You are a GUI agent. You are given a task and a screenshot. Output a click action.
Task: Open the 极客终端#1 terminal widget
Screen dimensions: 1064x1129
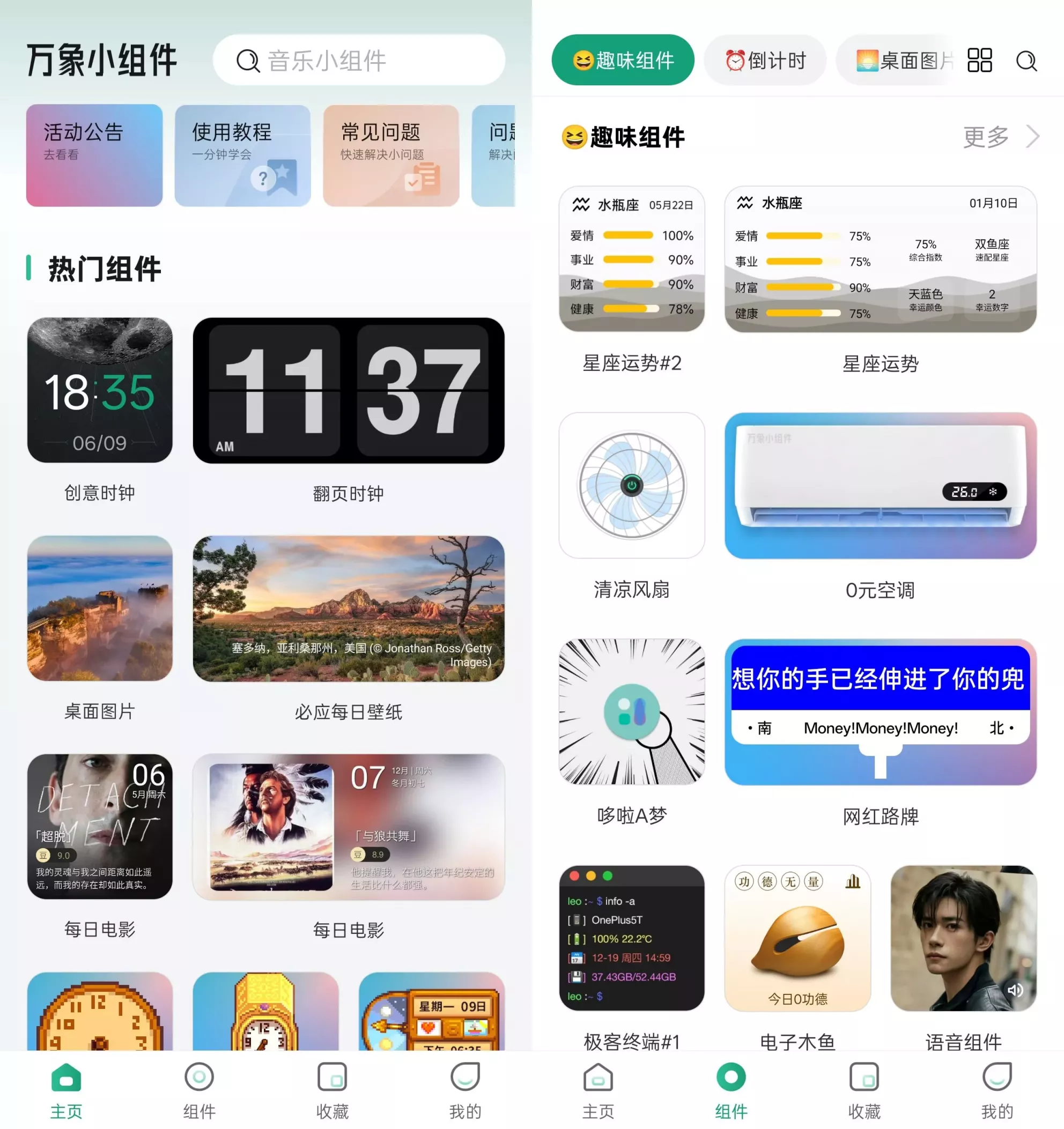click(631, 938)
